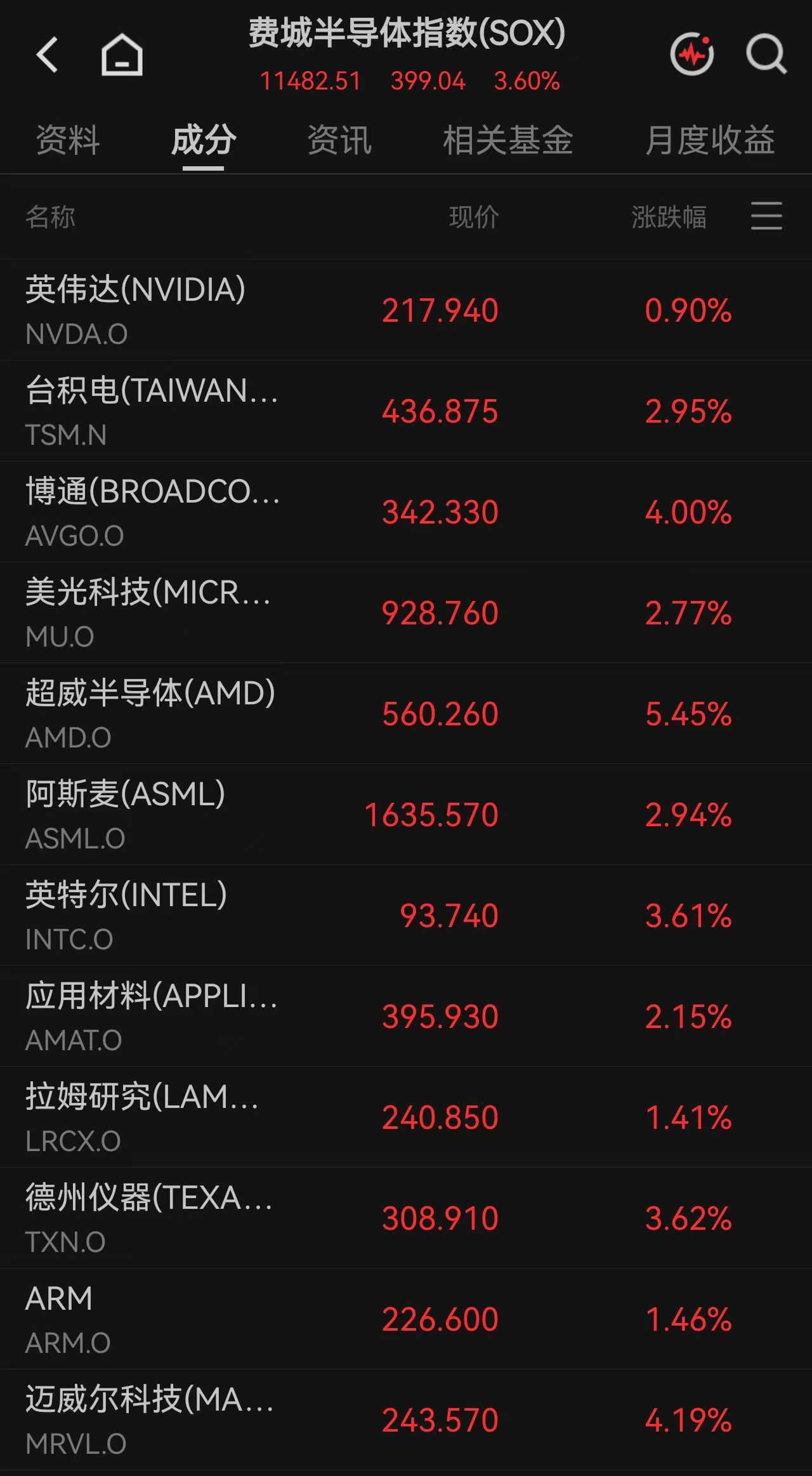Switch to the 相关基金 tab
Image resolution: width=812 pixels, height=1476 pixels.
508,140
